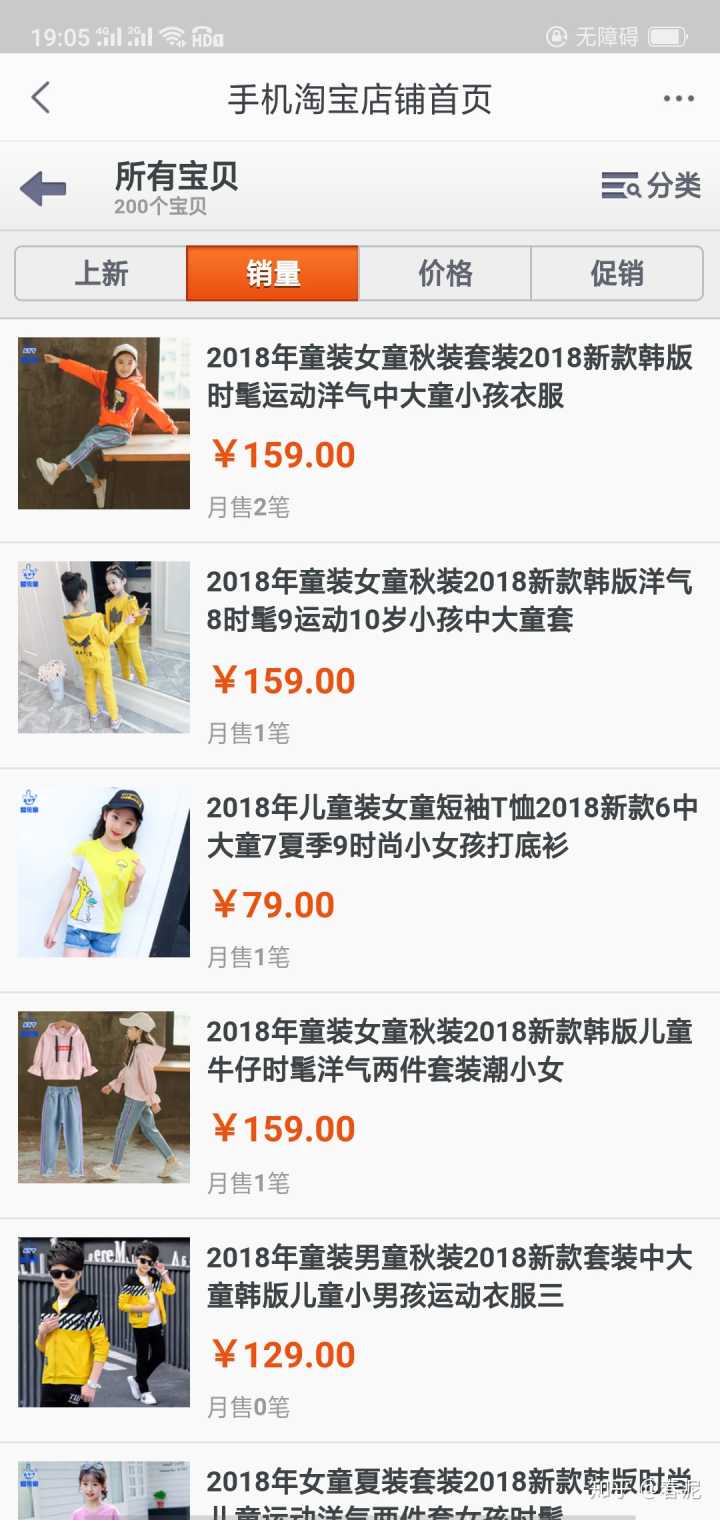Viewport: 720px width, 1520px height.
Task: Switch to the 上新 tab
Action: tap(101, 273)
